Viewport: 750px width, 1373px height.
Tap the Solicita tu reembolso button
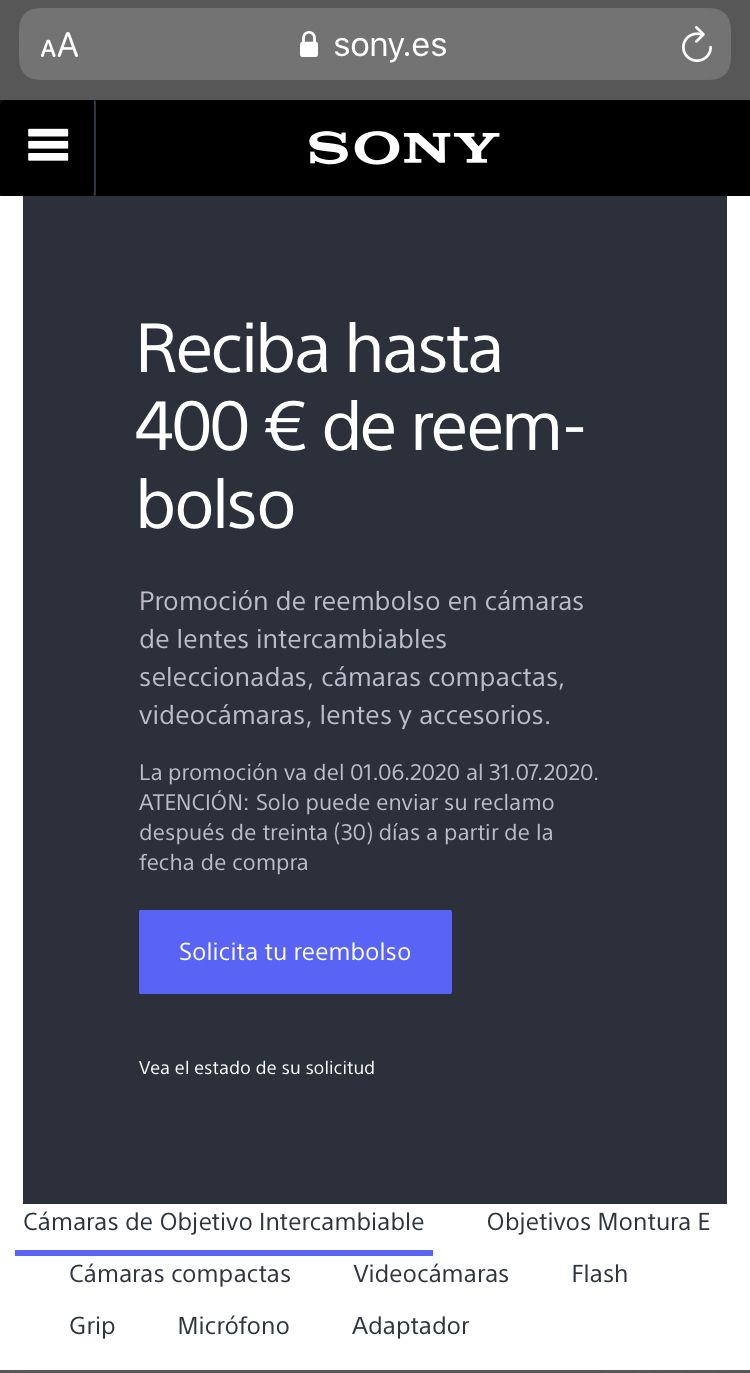coord(295,951)
